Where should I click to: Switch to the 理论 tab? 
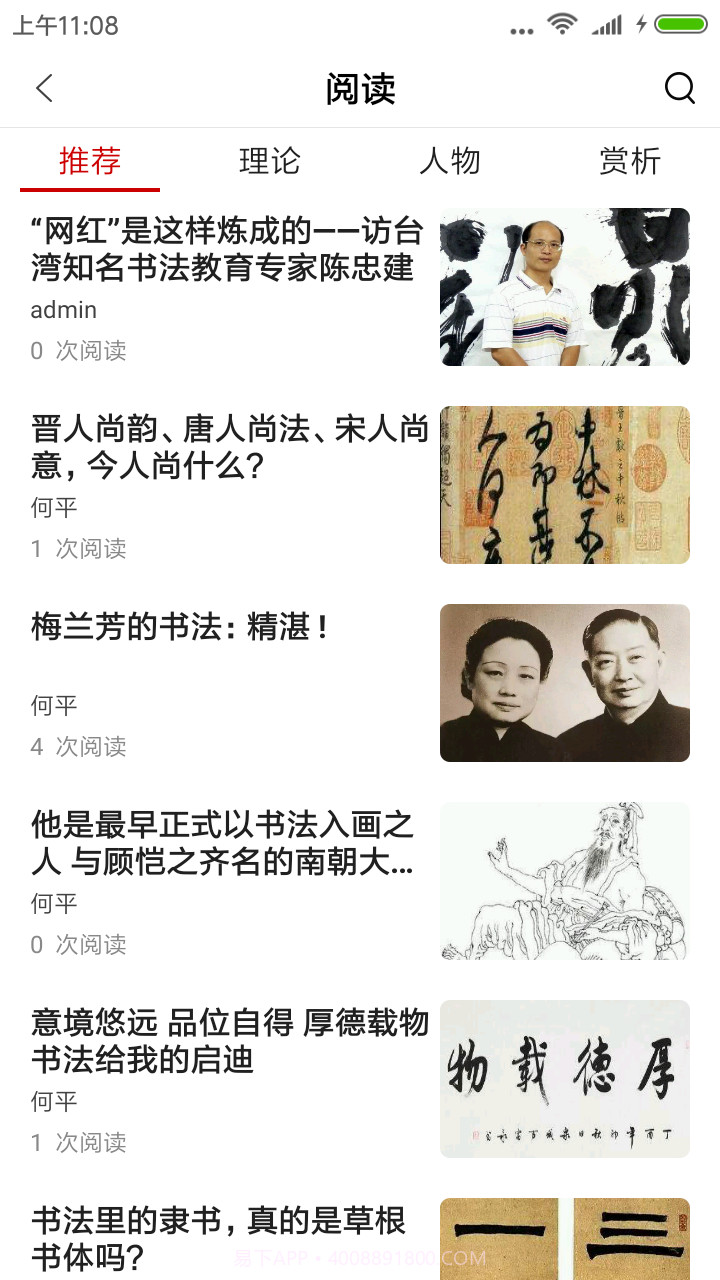click(268, 161)
